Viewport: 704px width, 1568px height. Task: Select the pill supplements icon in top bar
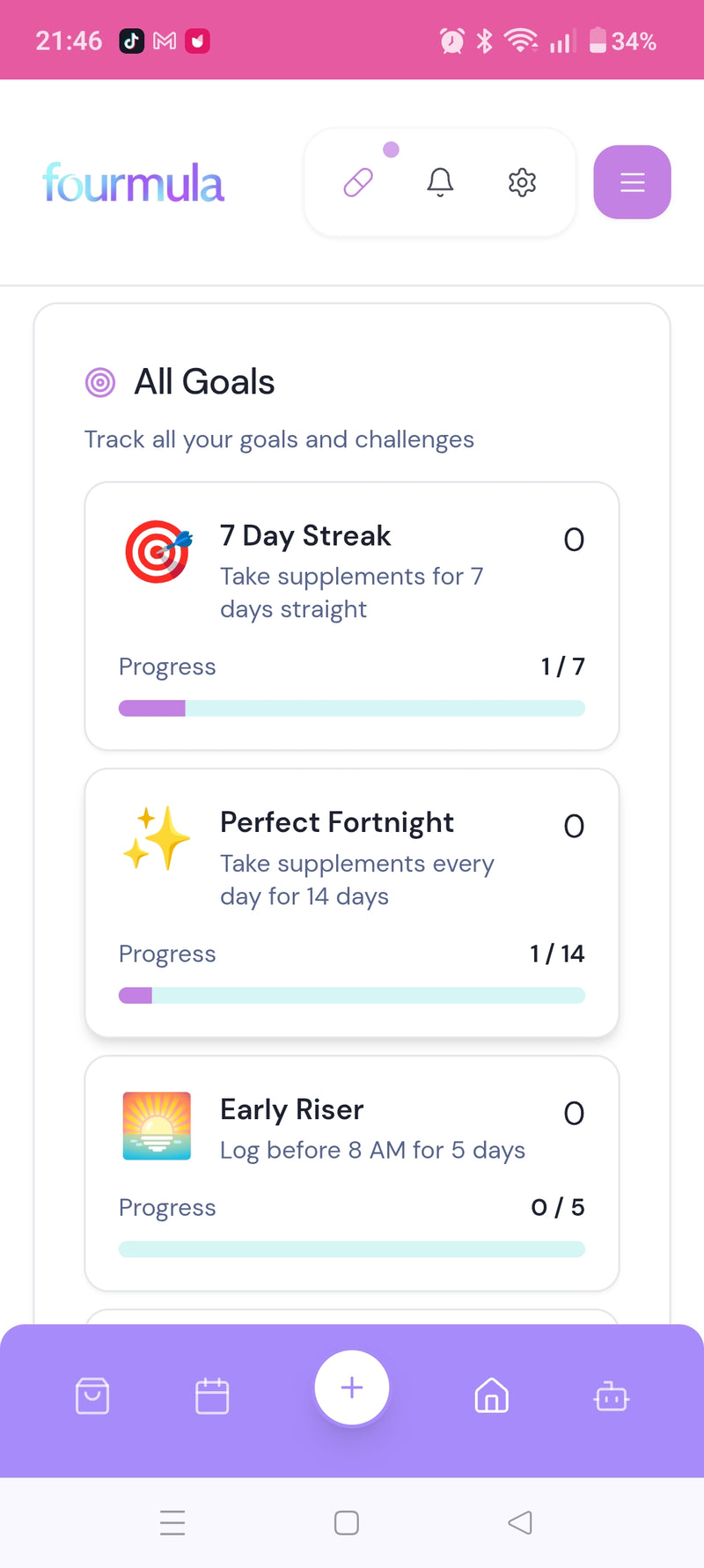pyautogui.click(x=357, y=182)
